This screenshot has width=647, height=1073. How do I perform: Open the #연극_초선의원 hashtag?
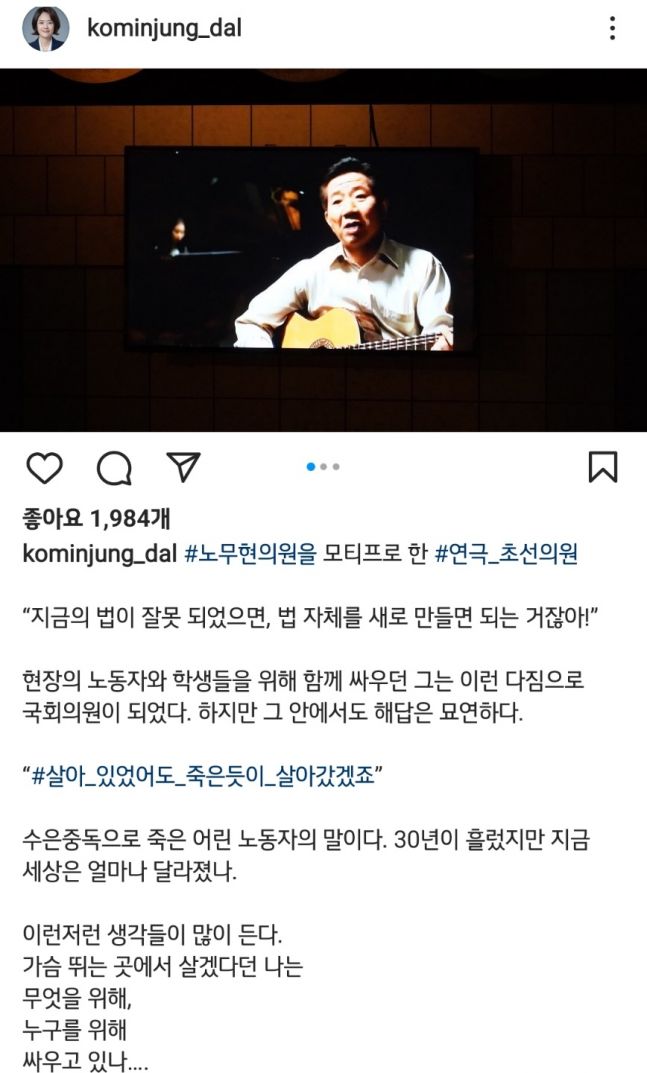pos(507,555)
